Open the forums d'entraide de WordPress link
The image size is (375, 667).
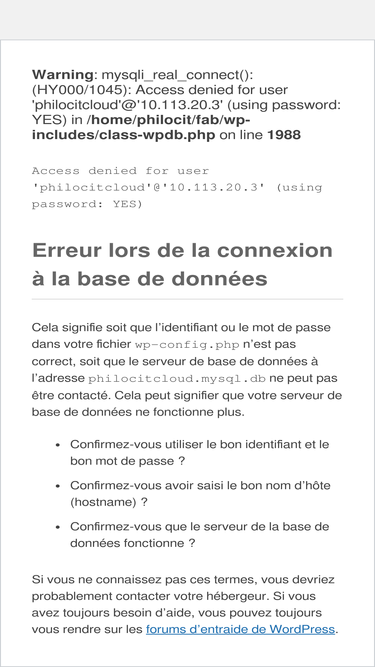coord(240,629)
